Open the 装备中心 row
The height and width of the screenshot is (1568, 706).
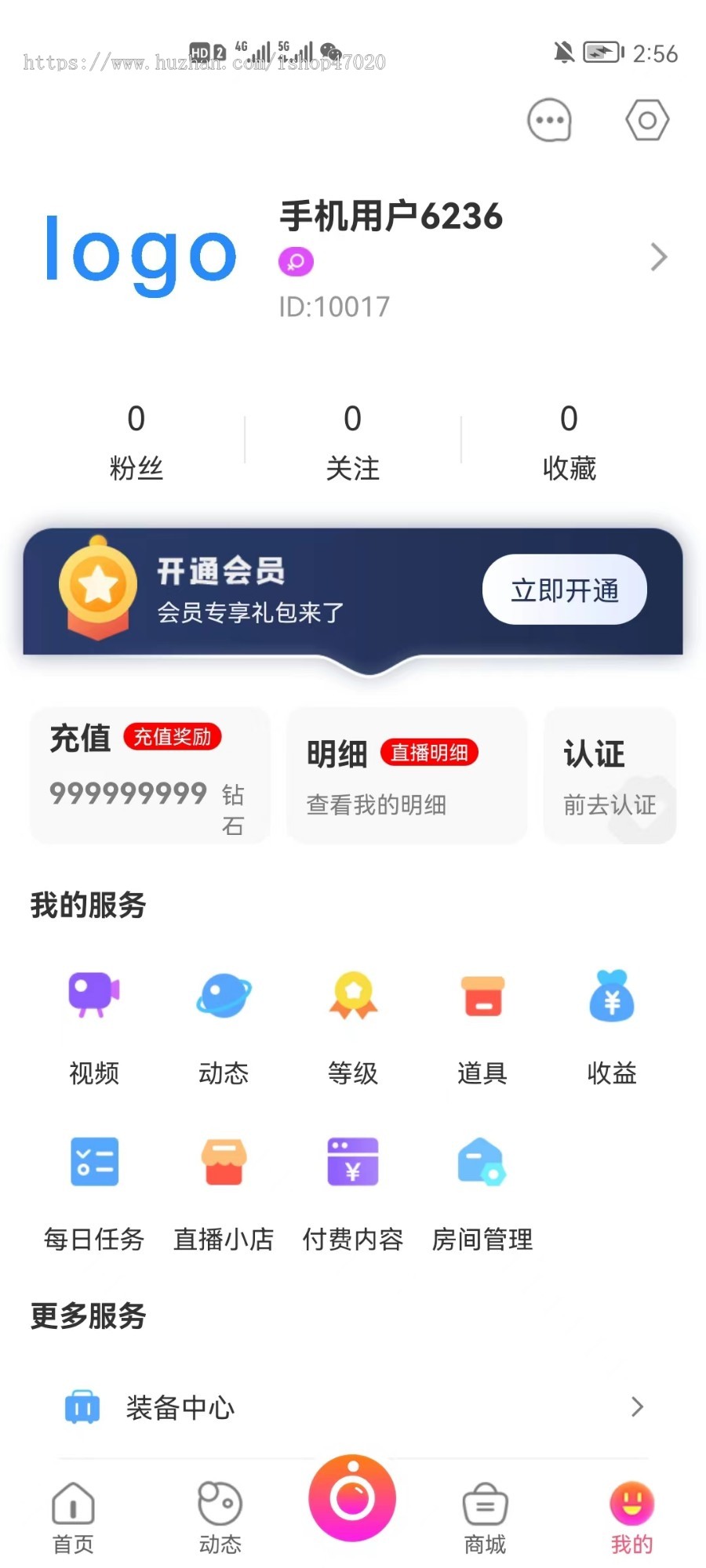[353, 1408]
